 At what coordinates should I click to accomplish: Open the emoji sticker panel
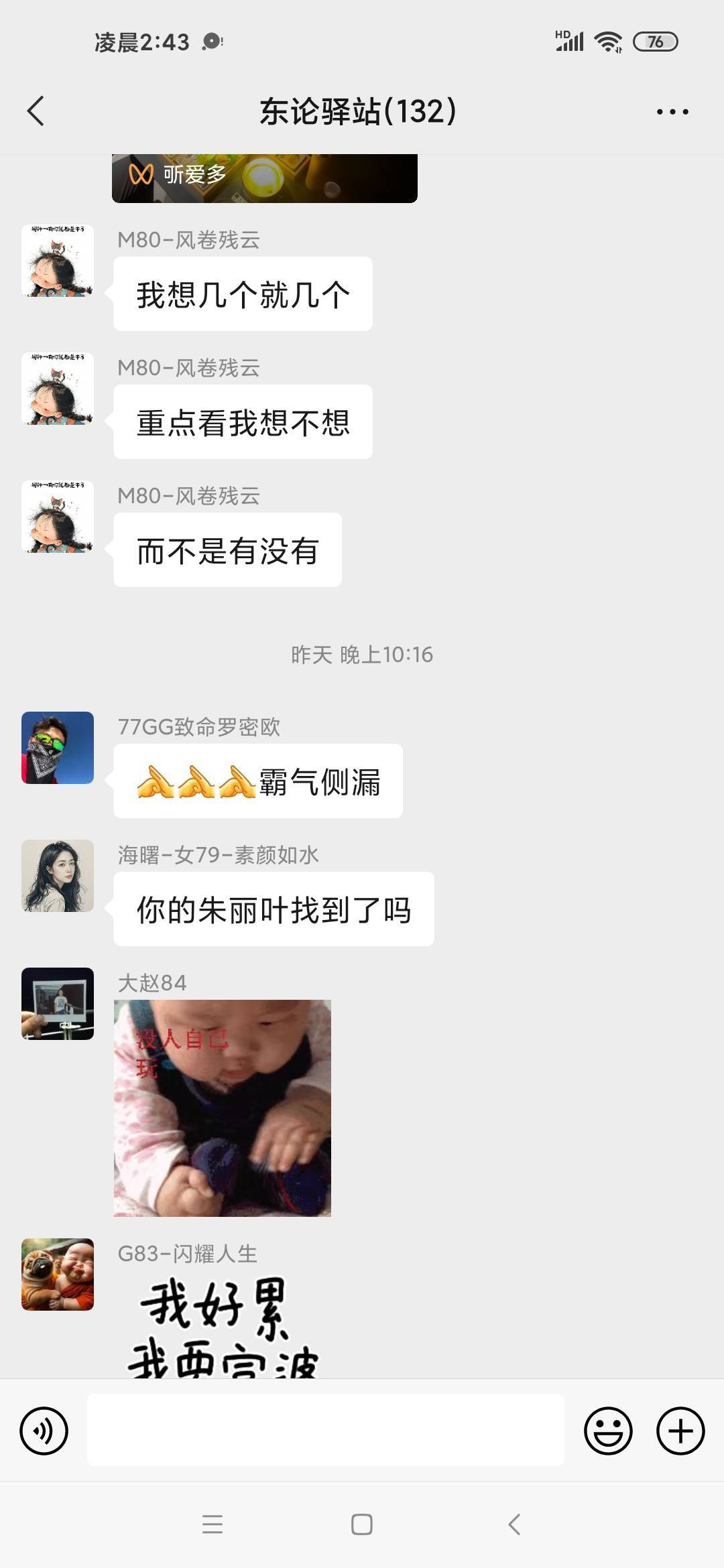[x=608, y=1431]
